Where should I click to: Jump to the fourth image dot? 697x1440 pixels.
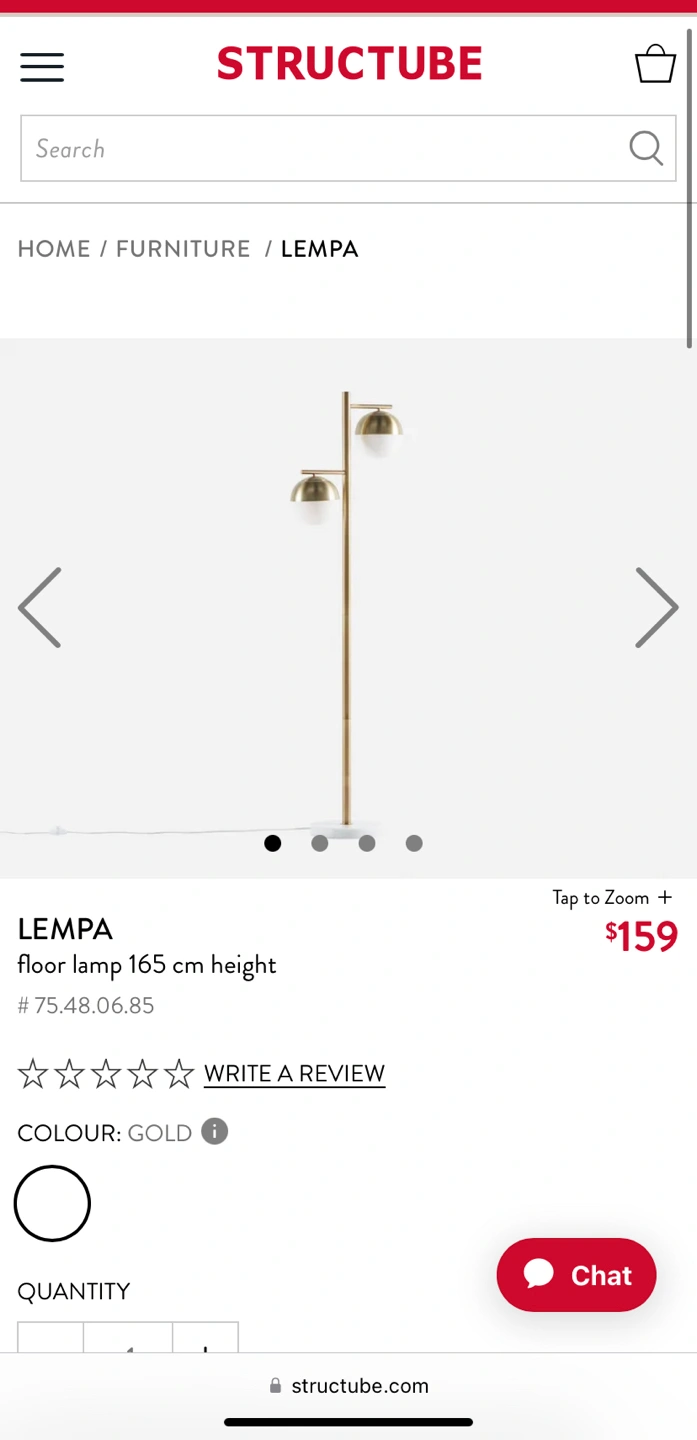coord(414,844)
